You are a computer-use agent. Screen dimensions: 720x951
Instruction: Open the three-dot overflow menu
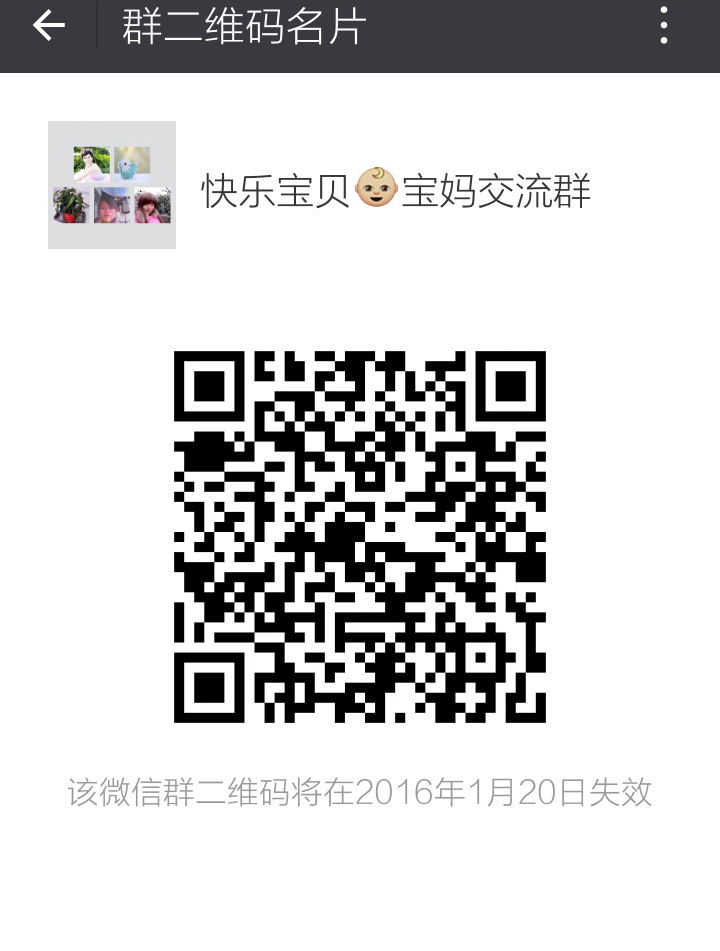pos(664,27)
